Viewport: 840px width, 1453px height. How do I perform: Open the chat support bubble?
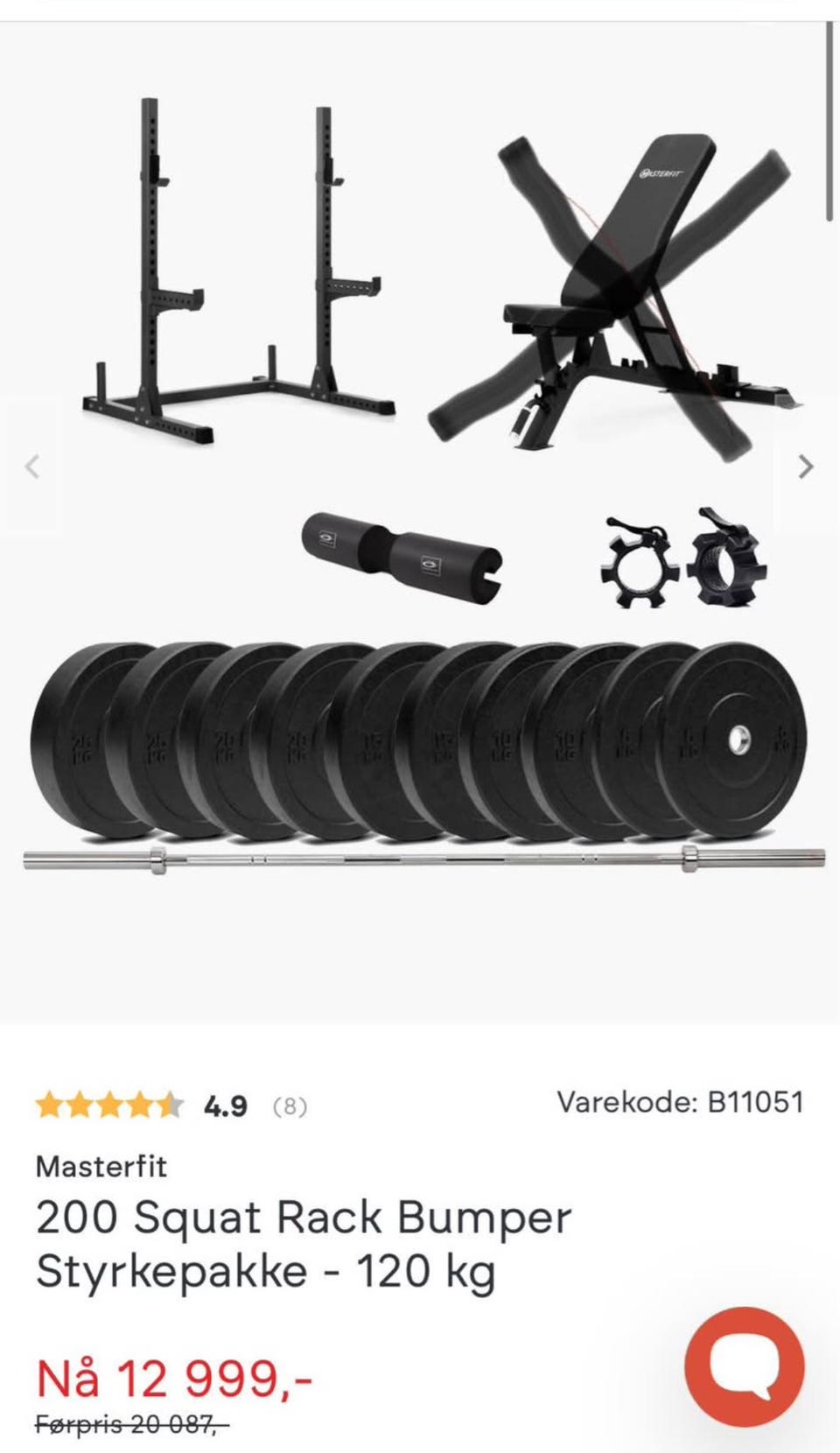745,1366
